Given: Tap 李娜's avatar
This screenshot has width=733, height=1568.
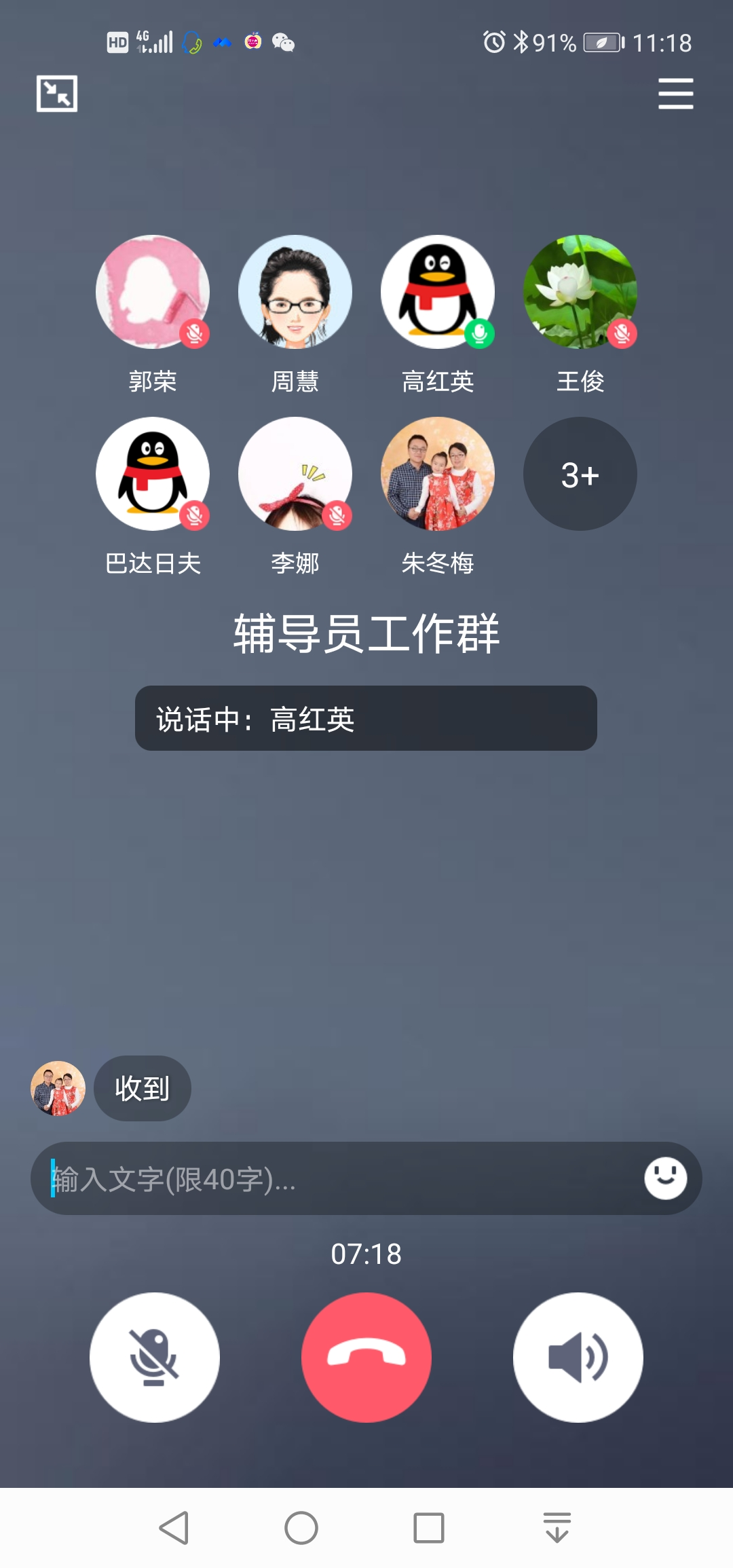Looking at the screenshot, I should tap(295, 474).
